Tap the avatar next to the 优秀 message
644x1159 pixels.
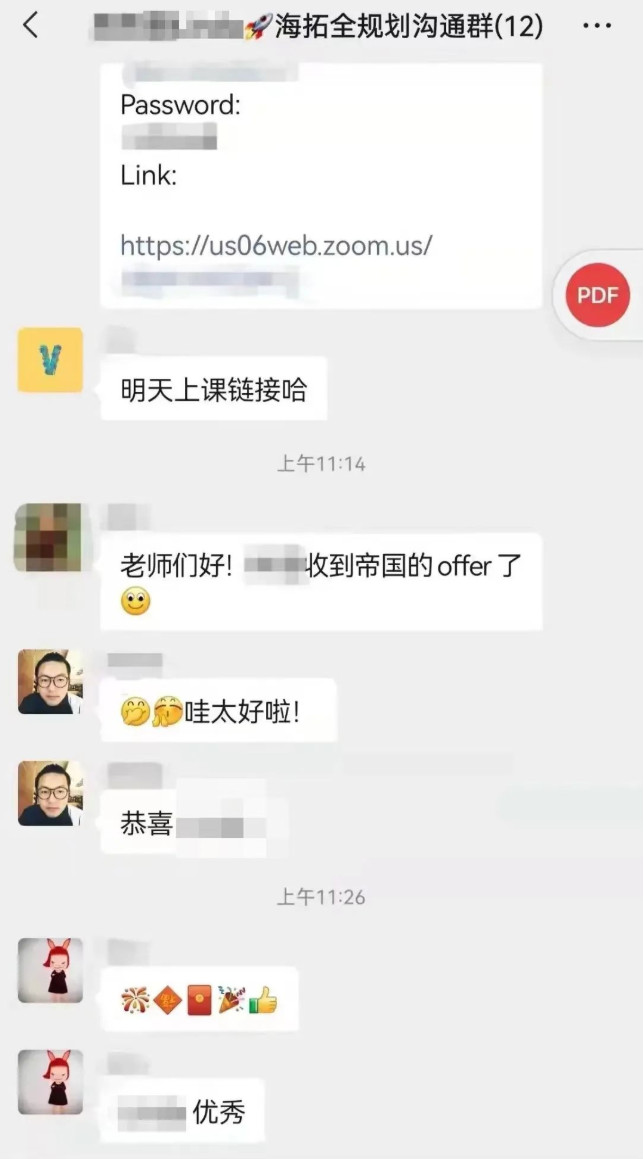tap(50, 1081)
